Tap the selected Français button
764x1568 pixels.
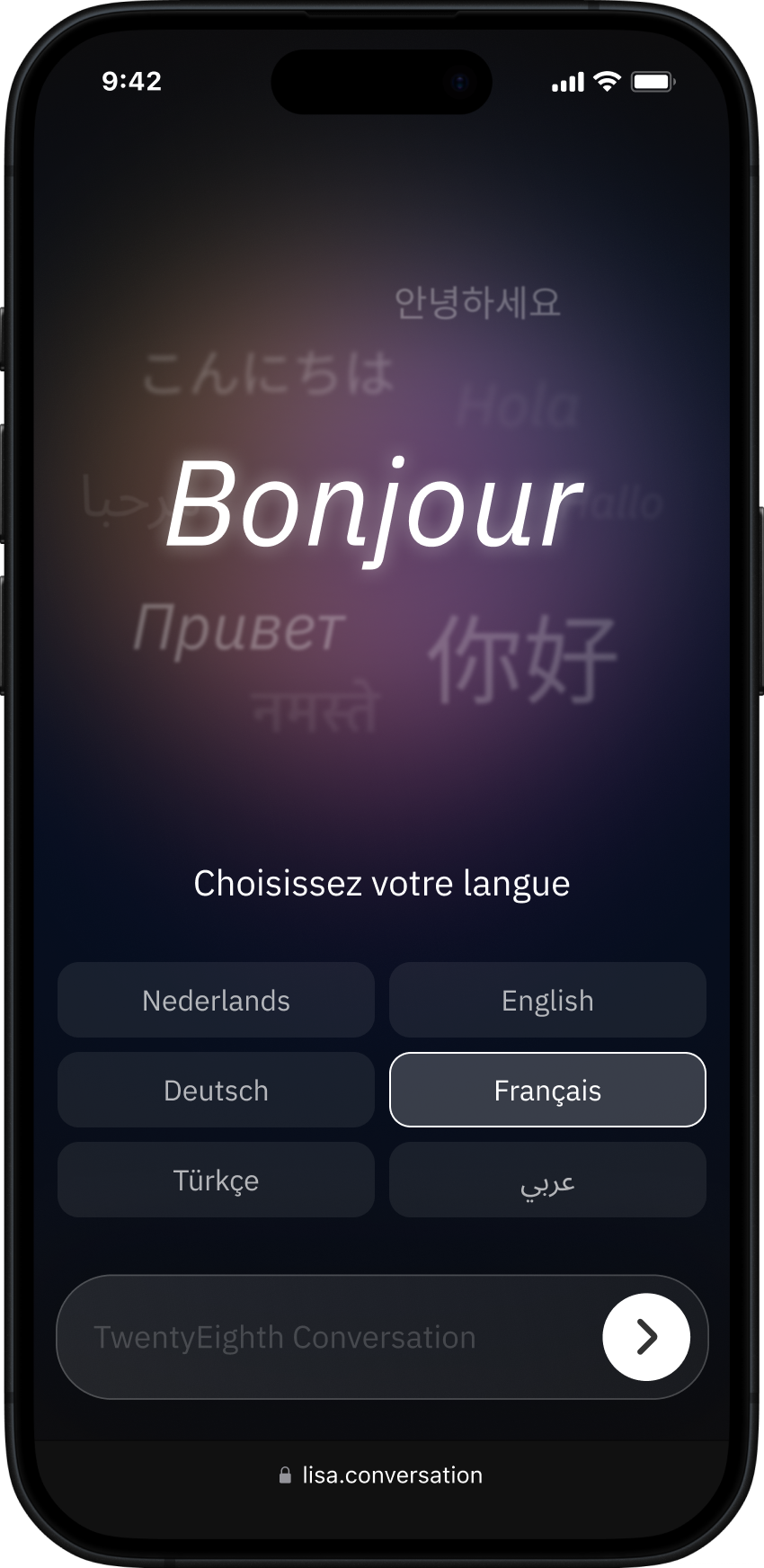[x=547, y=1090]
